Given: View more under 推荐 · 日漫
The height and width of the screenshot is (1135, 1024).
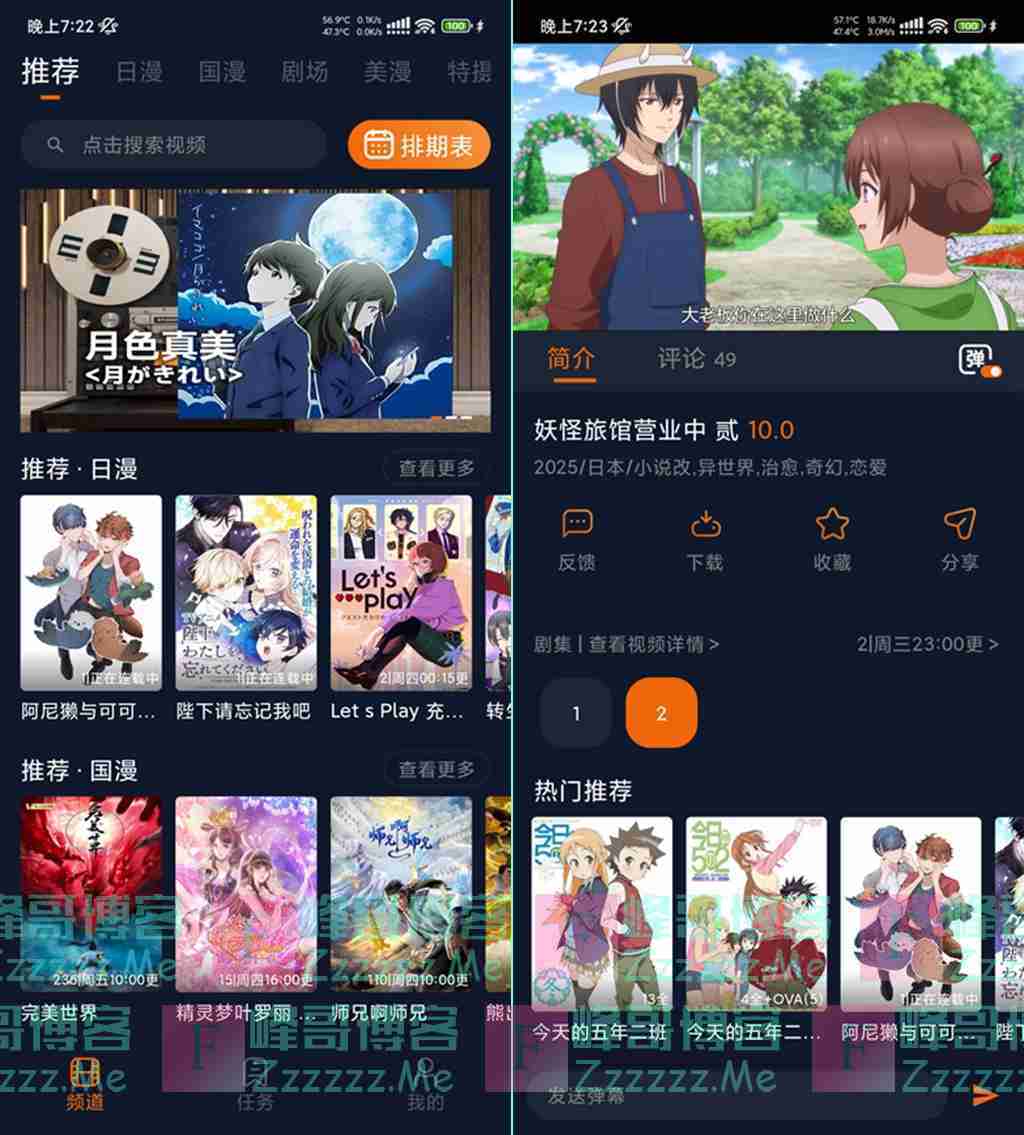Looking at the screenshot, I should [x=436, y=468].
